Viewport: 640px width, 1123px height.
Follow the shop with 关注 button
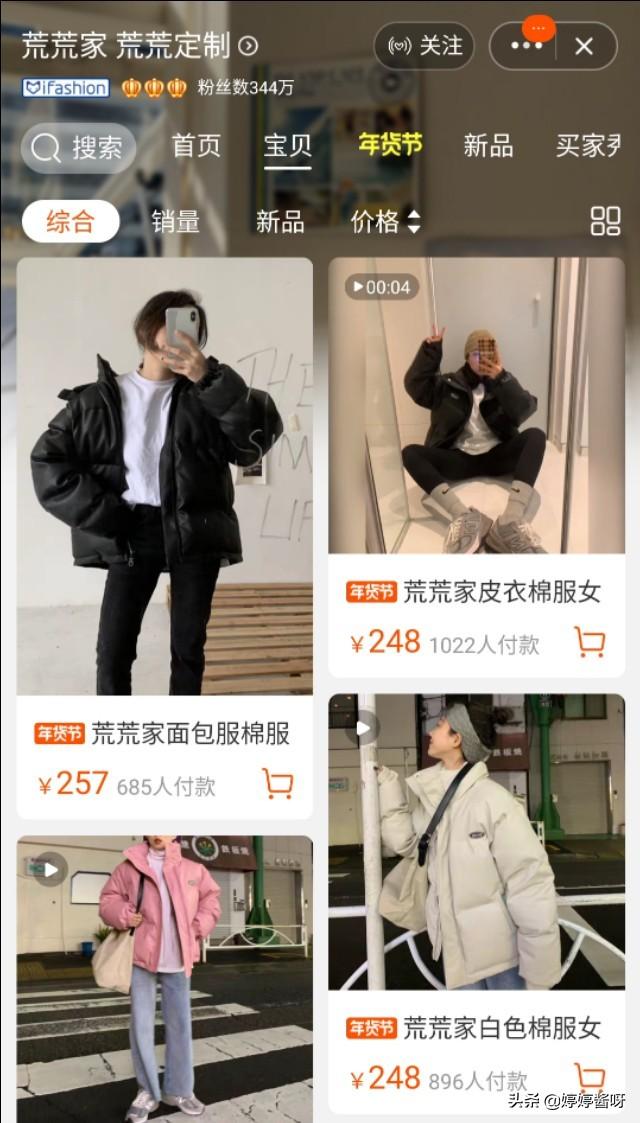424,46
